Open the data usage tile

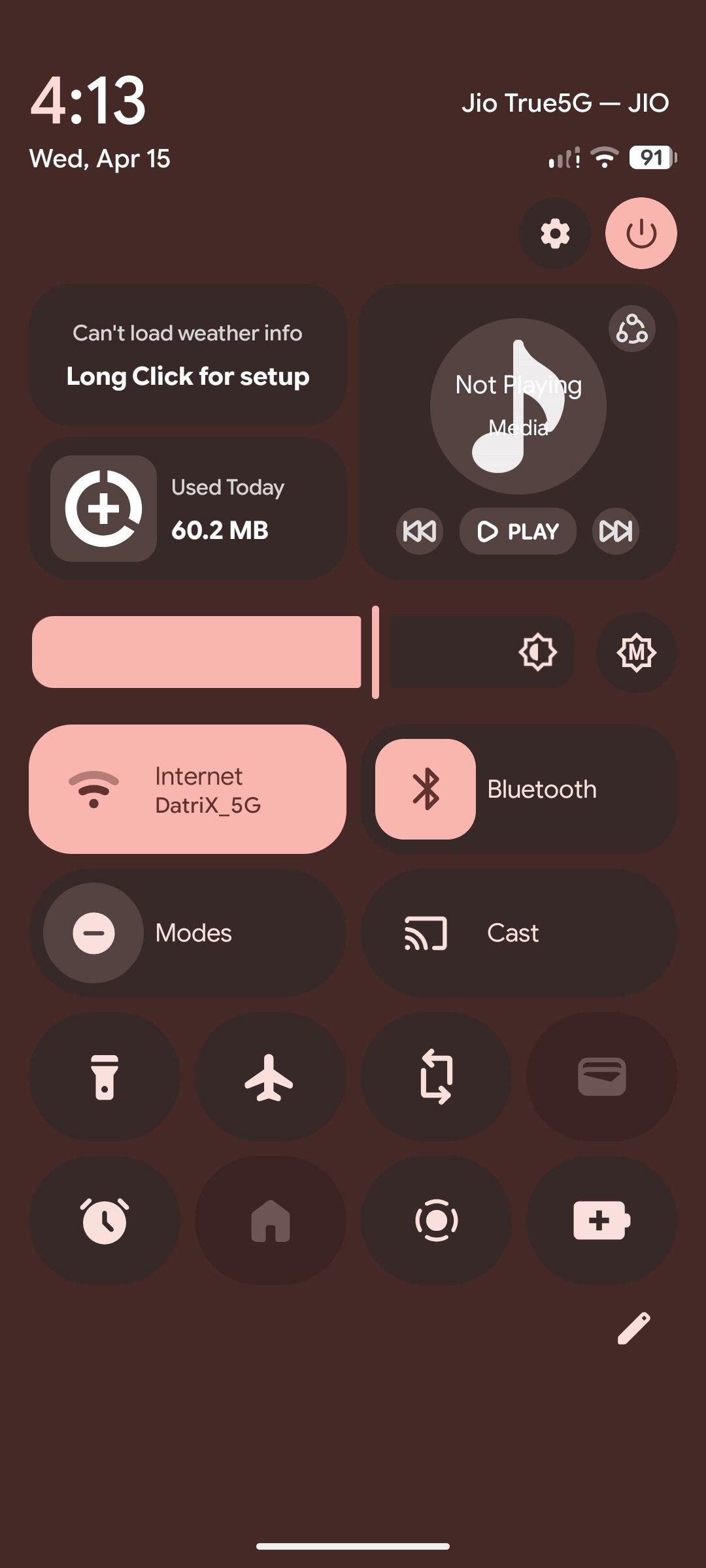(188, 508)
